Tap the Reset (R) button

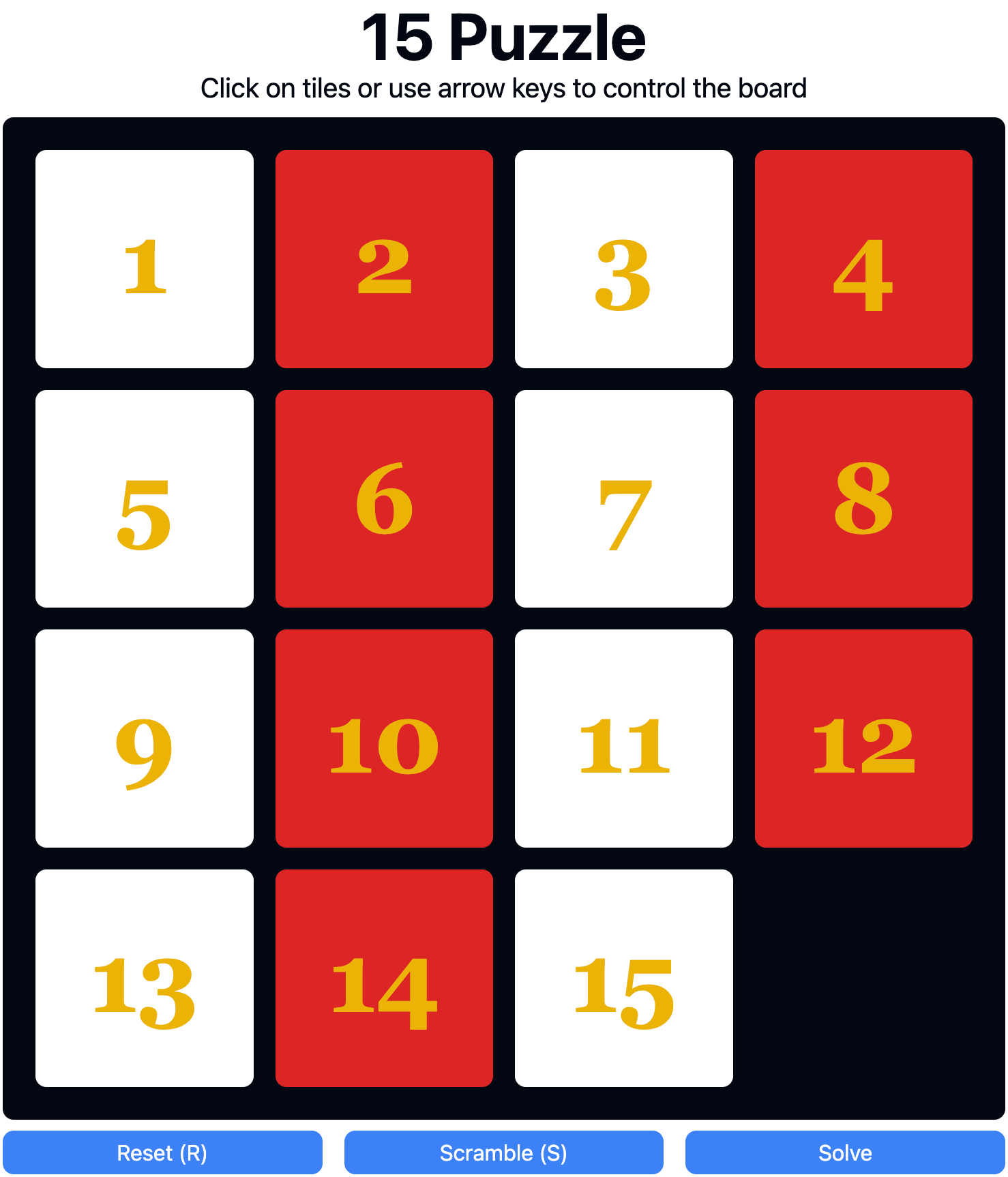[162, 1152]
